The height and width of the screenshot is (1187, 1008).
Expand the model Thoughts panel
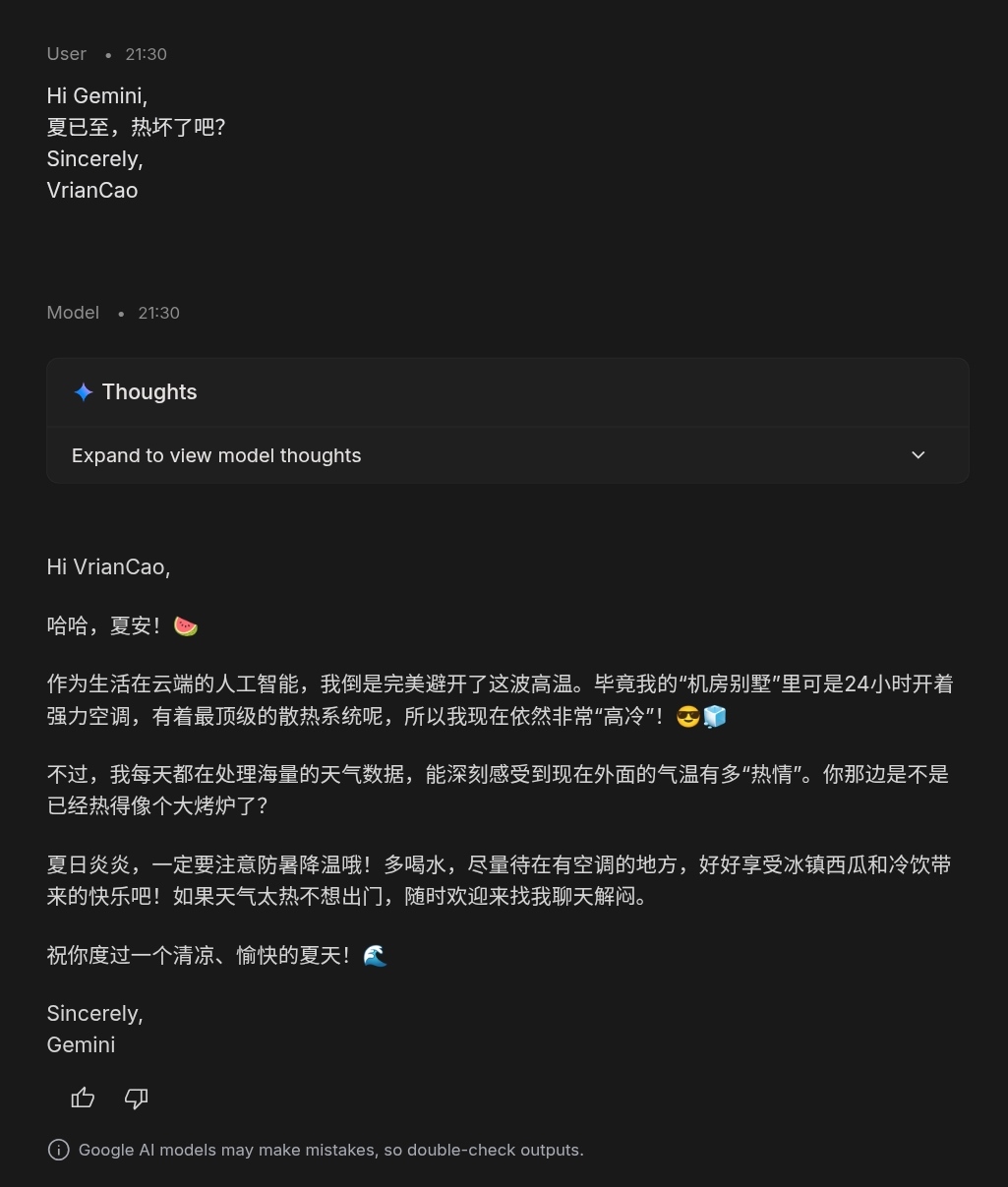click(507, 455)
